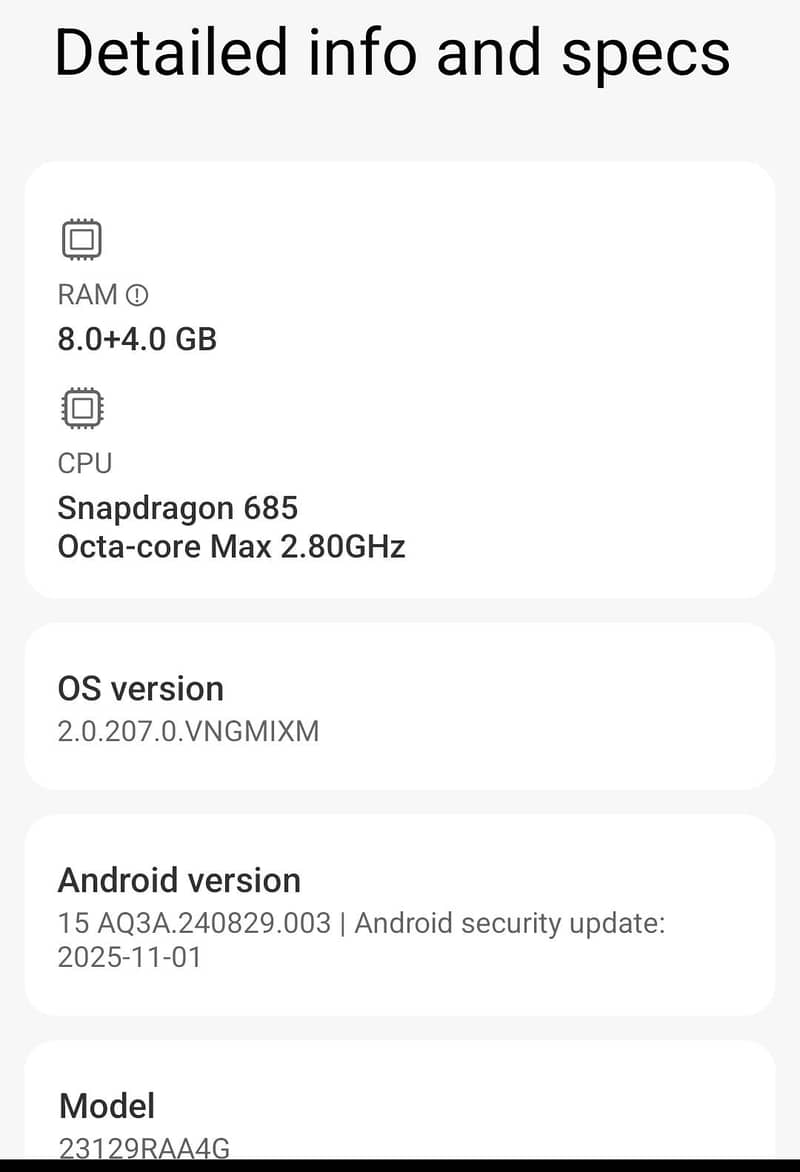The width and height of the screenshot is (800, 1172).
Task: Select the processor chip glyph in specs card
Action: 81,408
